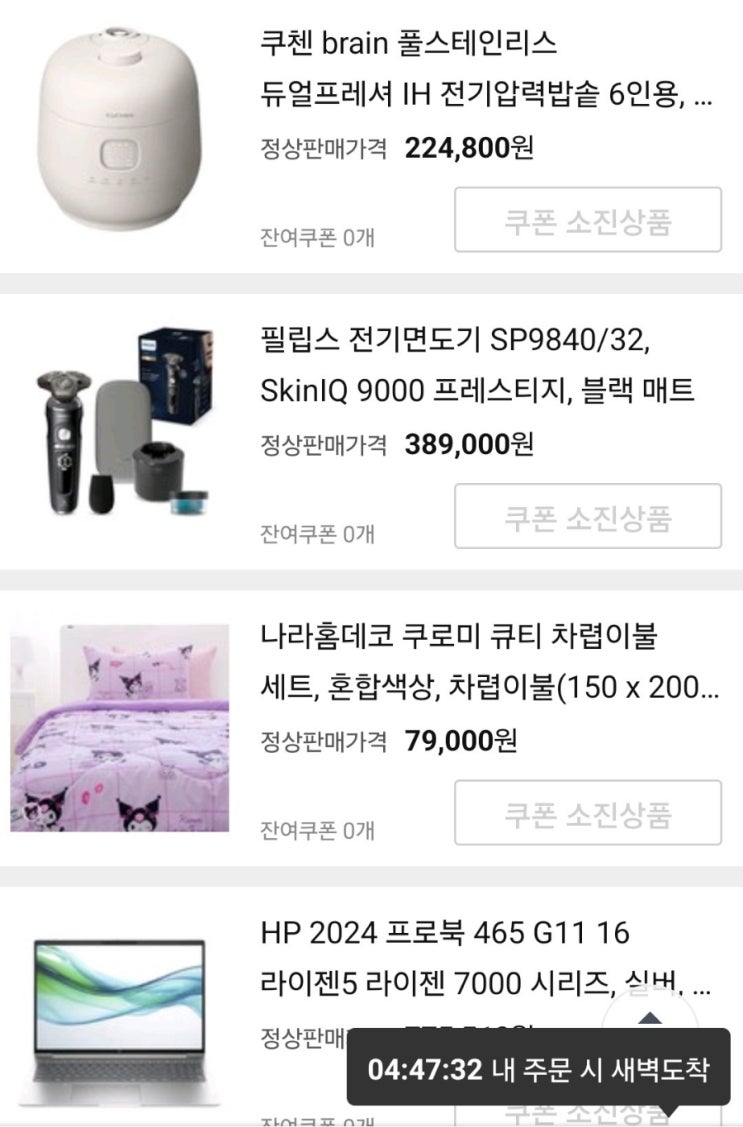Tap 쿠폰 소진상품 button for the Philips shaver
The height and width of the screenshot is (1127, 743).
pos(588,516)
